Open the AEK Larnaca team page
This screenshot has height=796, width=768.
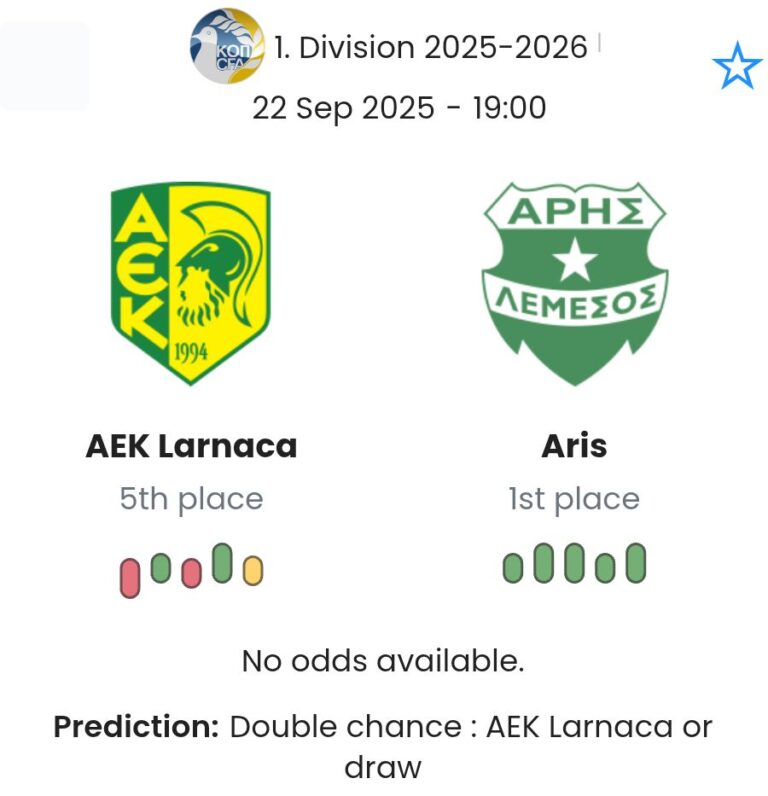191,445
